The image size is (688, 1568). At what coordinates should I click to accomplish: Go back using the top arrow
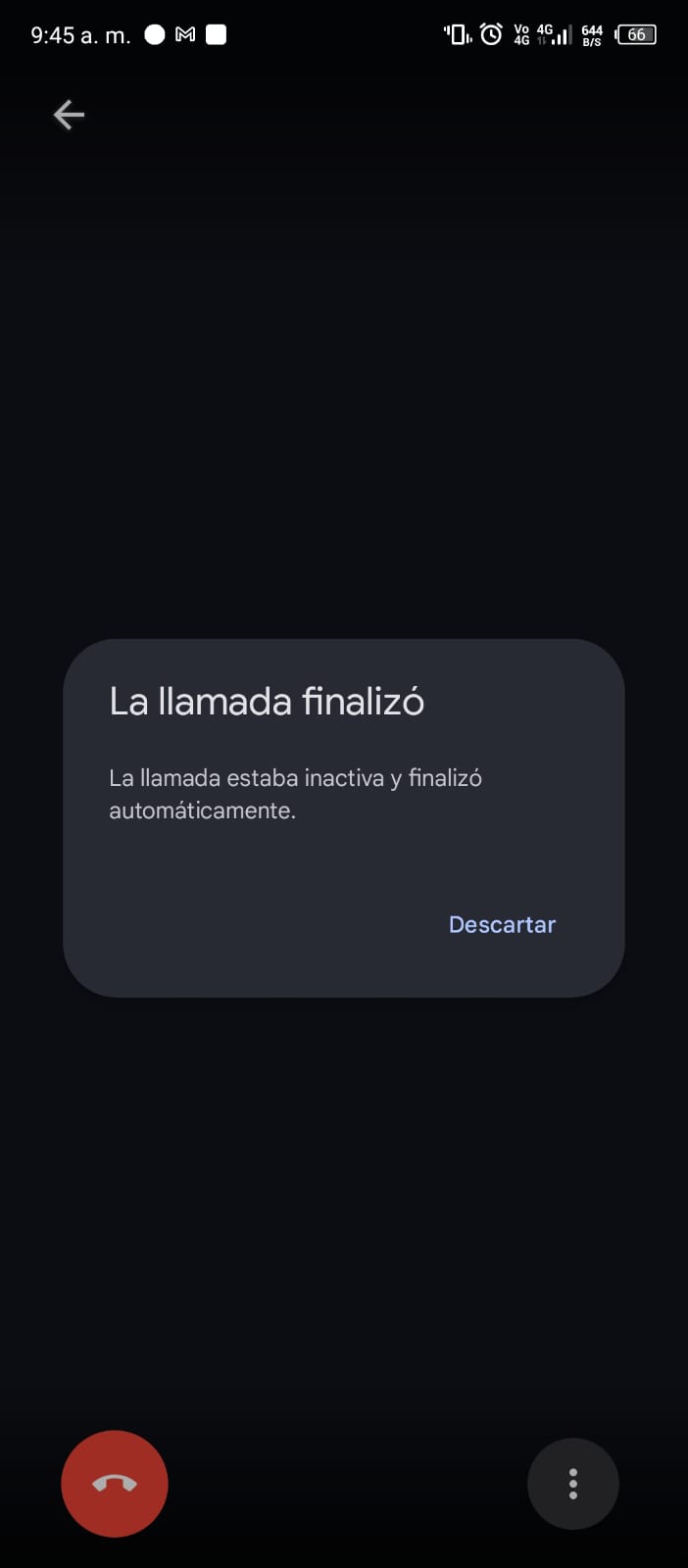pos(69,115)
